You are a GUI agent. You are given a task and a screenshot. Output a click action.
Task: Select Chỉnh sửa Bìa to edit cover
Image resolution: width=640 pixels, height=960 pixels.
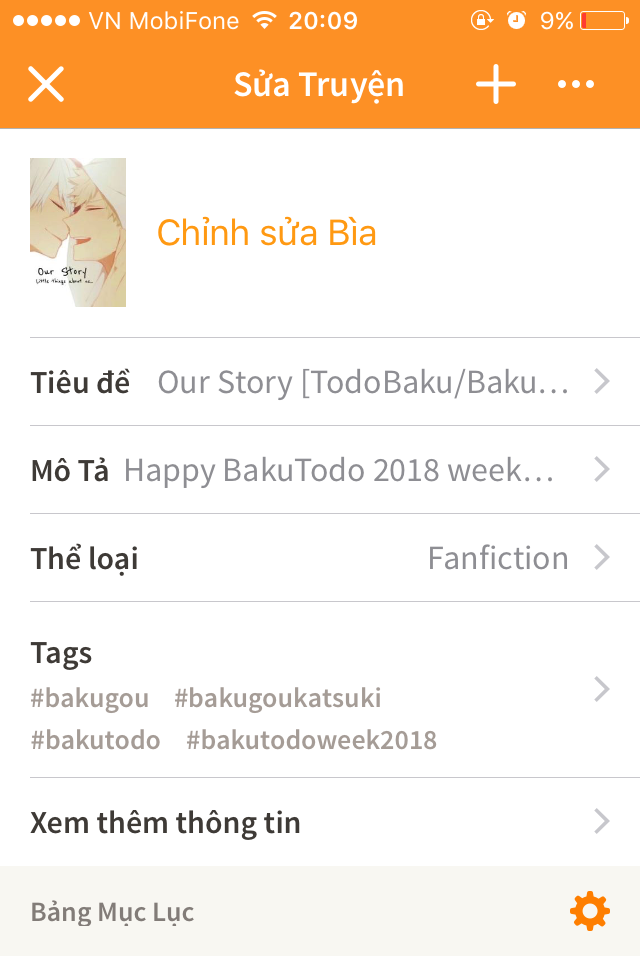(x=267, y=233)
